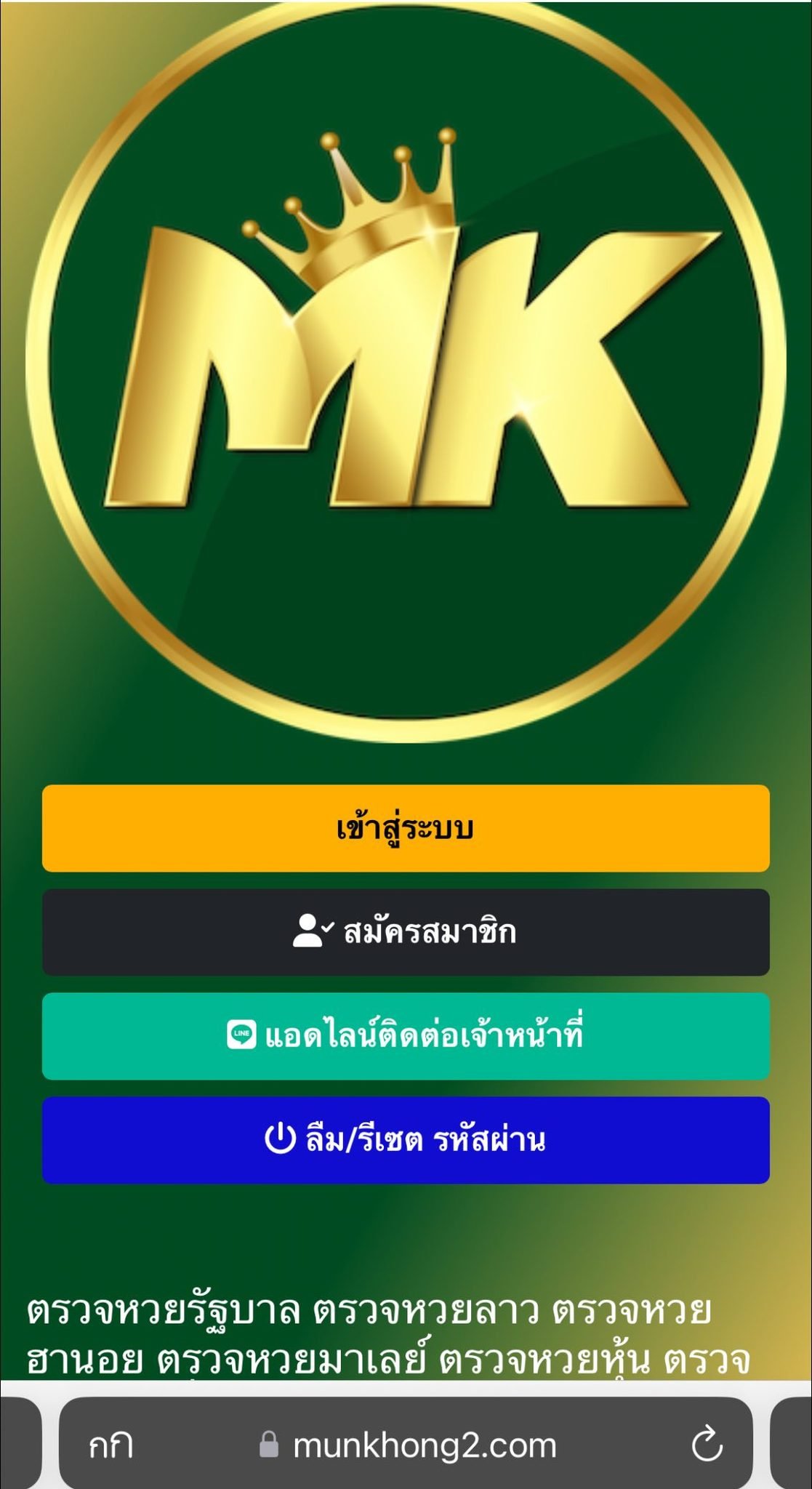Tap the เข้าสู่ระบบ login button

coord(406,828)
